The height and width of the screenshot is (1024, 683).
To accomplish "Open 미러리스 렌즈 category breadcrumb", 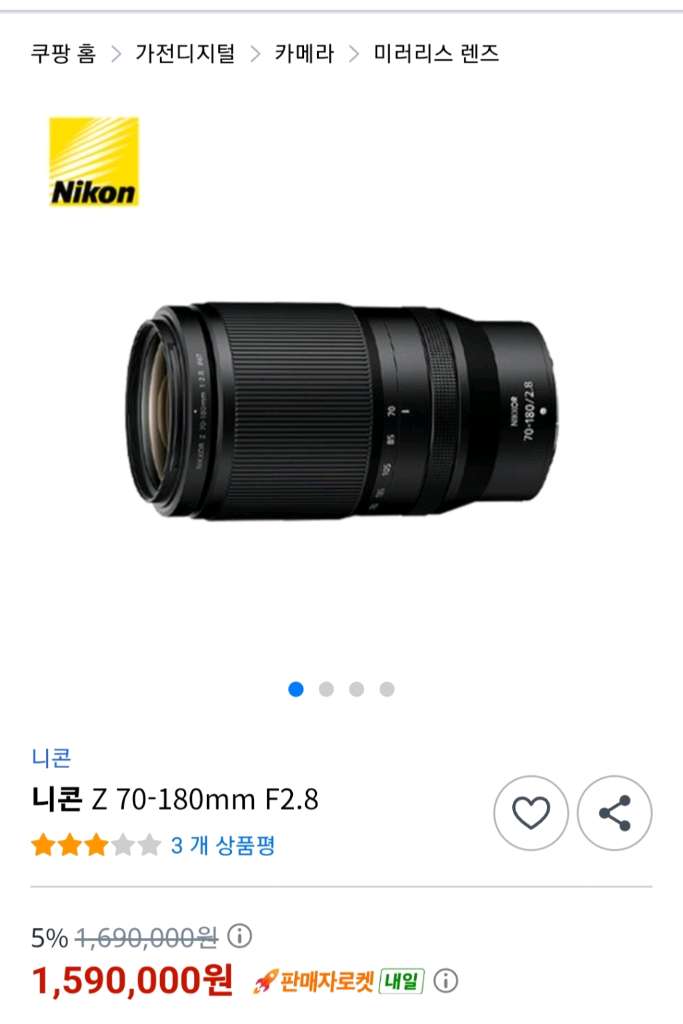I will (436, 54).
